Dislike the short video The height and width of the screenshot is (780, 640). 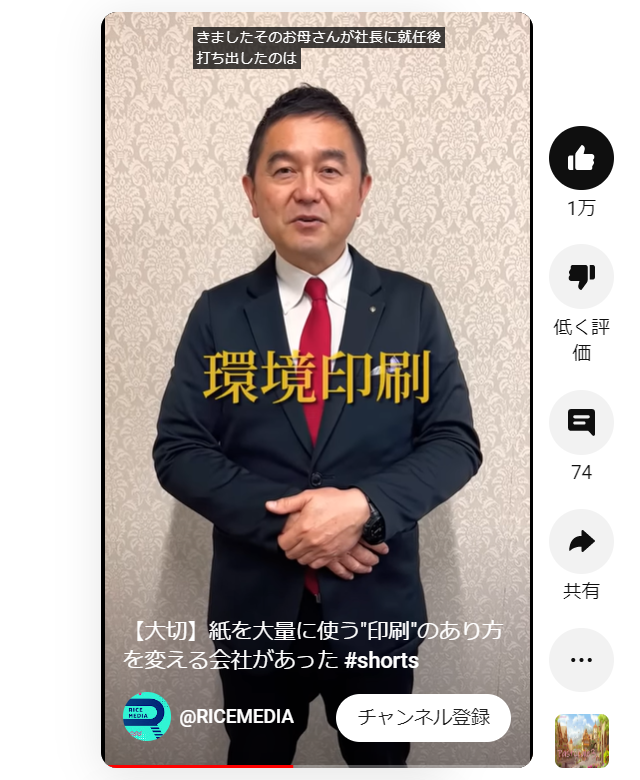581,276
